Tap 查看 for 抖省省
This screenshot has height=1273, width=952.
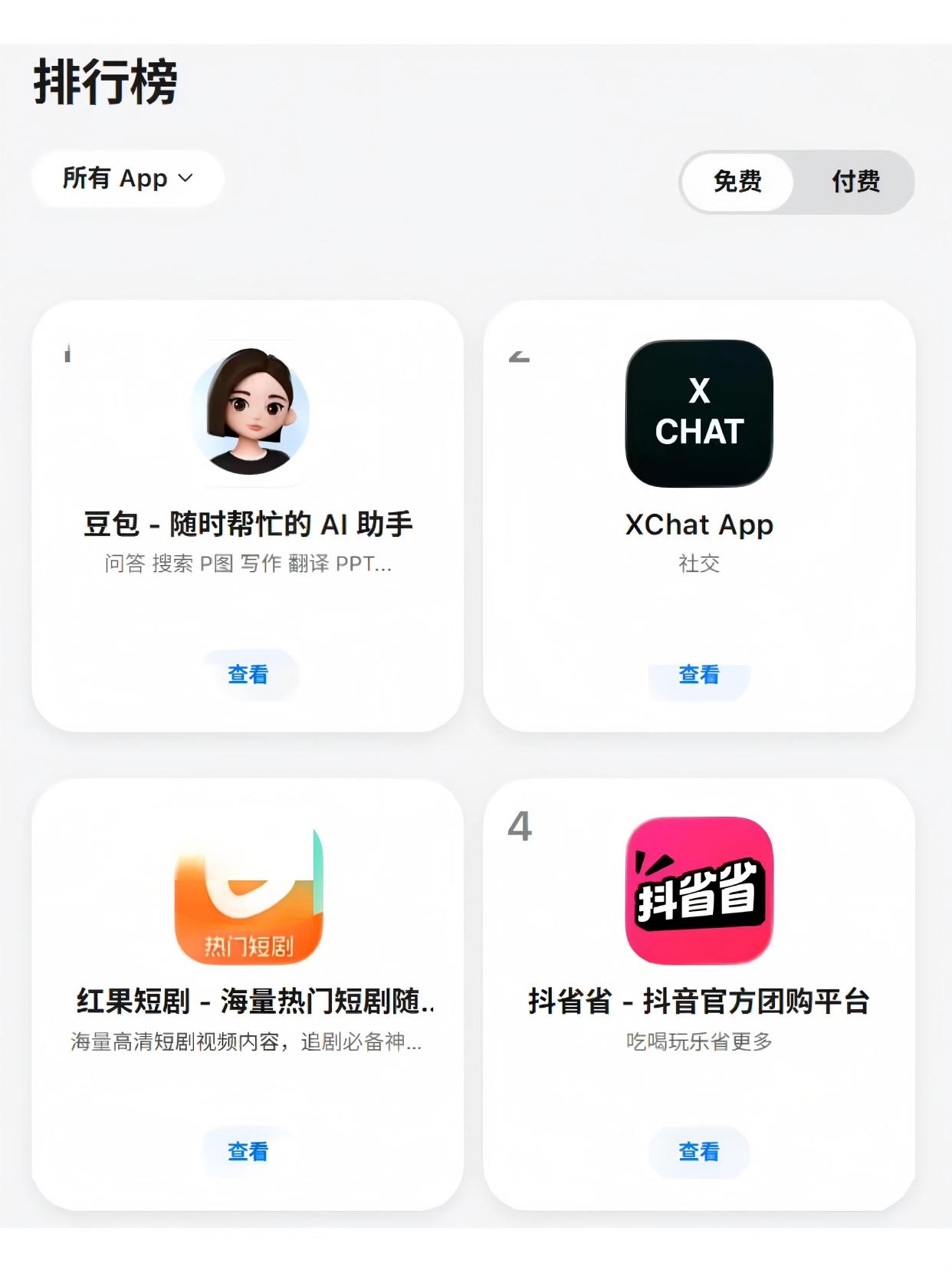pos(699,1151)
